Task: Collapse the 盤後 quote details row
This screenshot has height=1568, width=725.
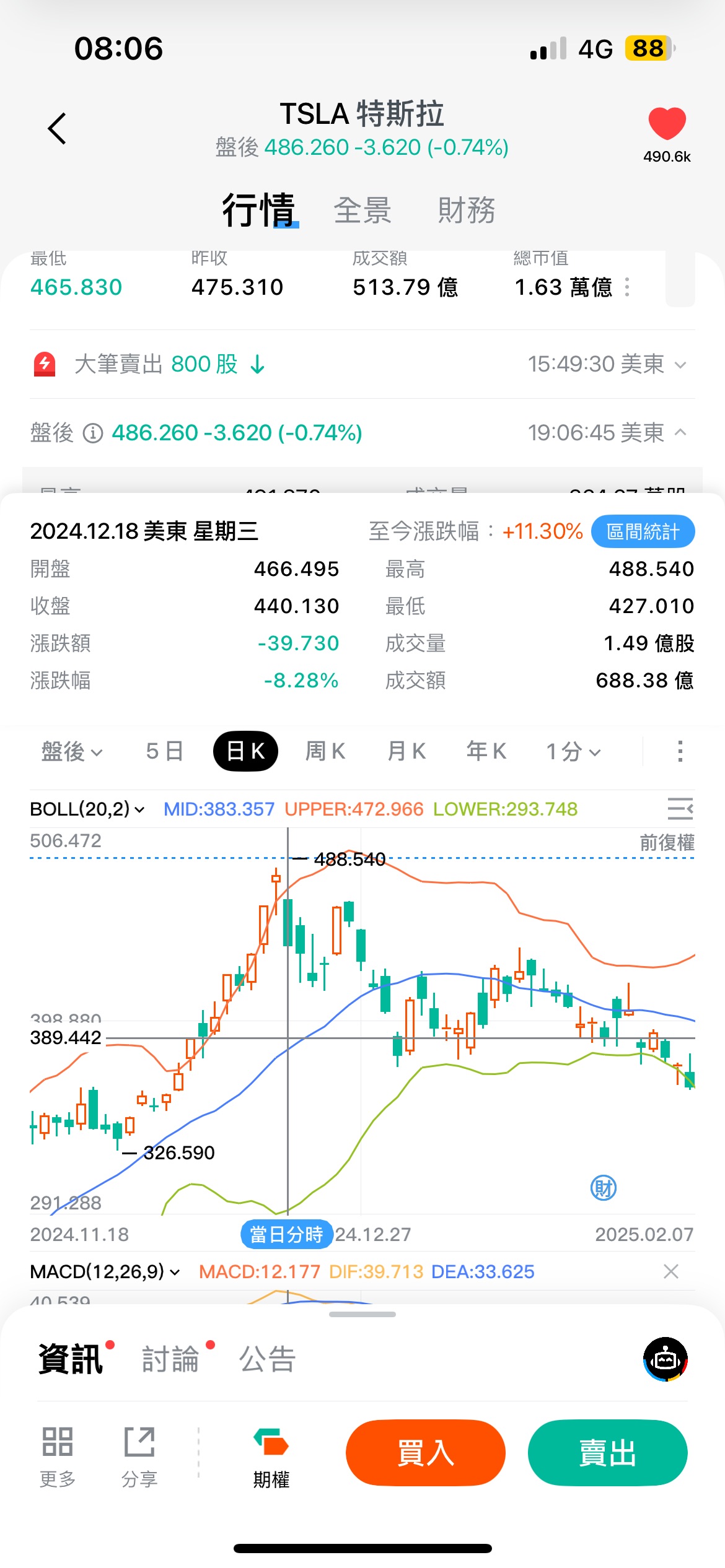Action: pos(680,432)
